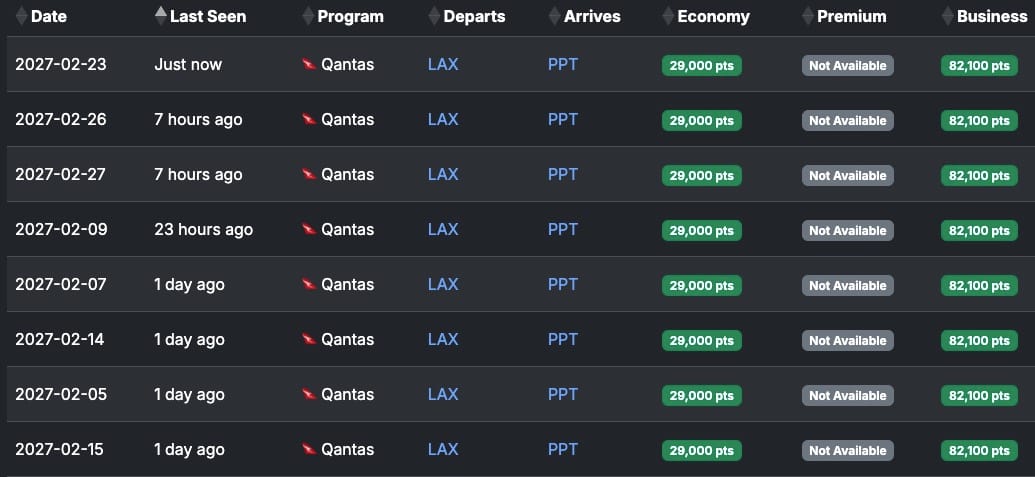The width and height of the screenshot is (1035, 477).
Task: Sort by the Premium column header
Action: coord(851,16)
